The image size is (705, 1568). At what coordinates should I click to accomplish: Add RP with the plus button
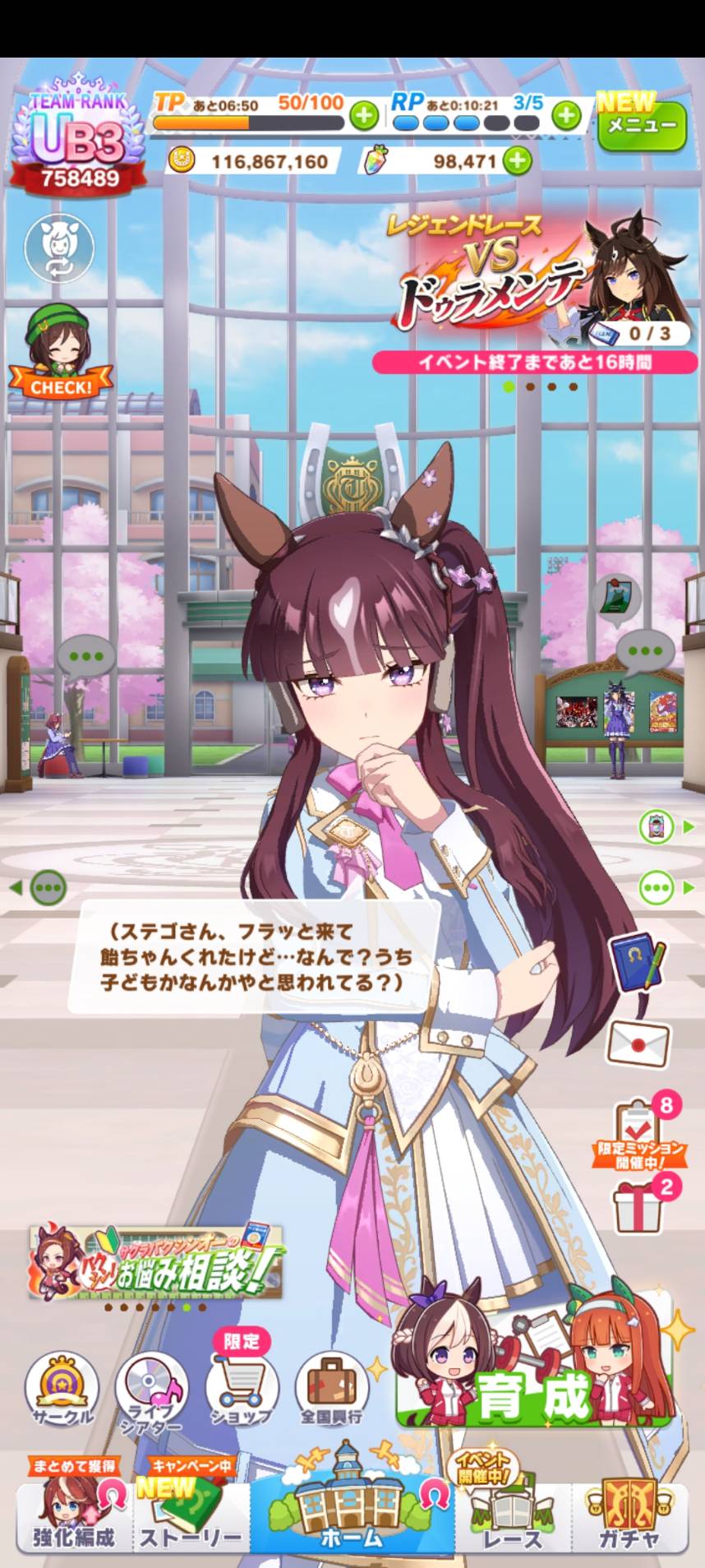(566, 115)
